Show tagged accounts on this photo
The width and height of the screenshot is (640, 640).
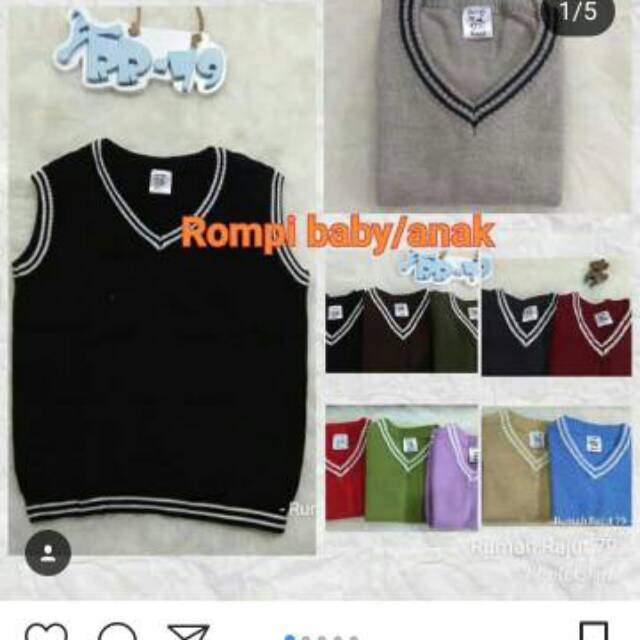tap(47, 552)
